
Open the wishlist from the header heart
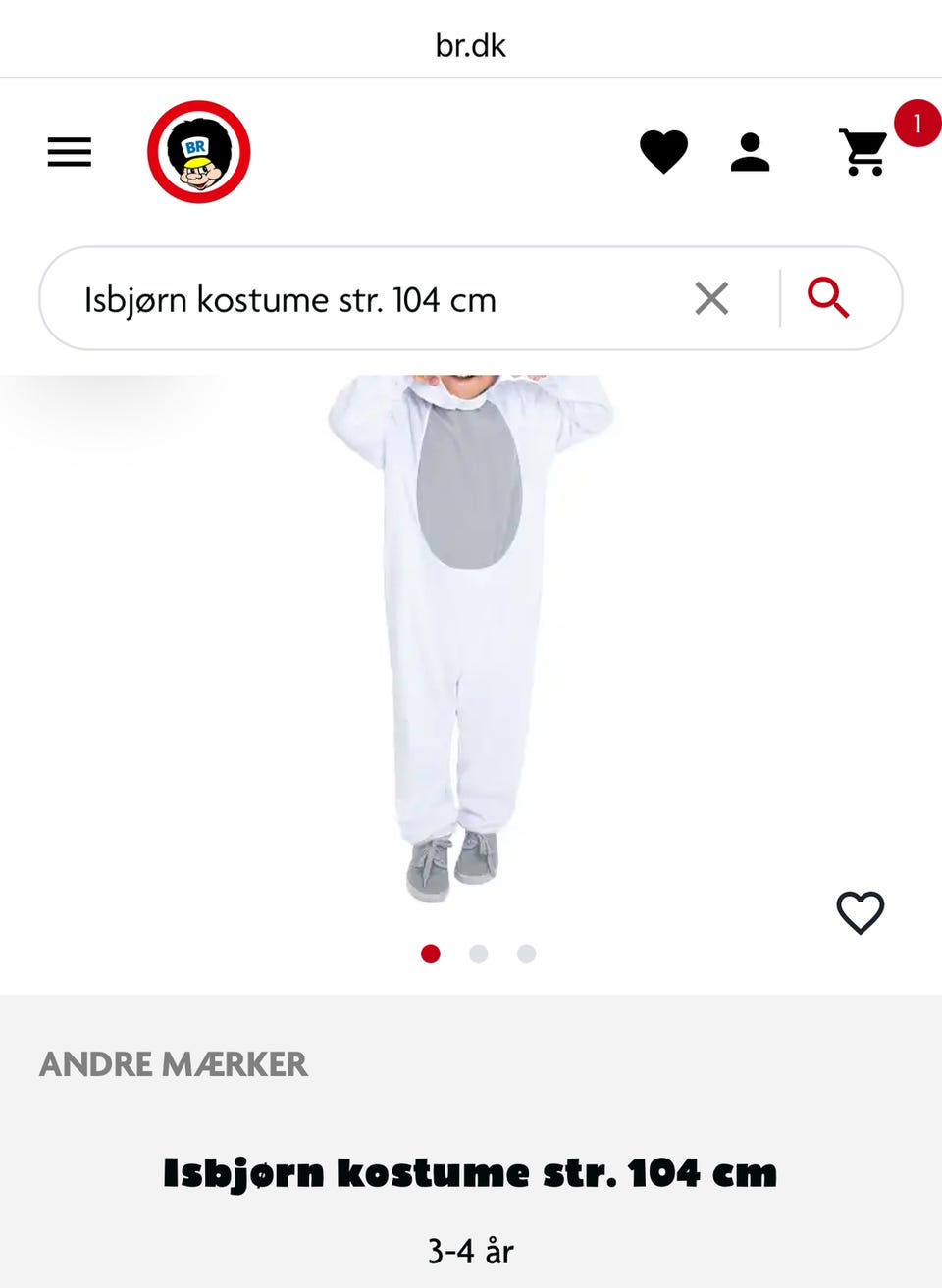click(x=663, y=152)
